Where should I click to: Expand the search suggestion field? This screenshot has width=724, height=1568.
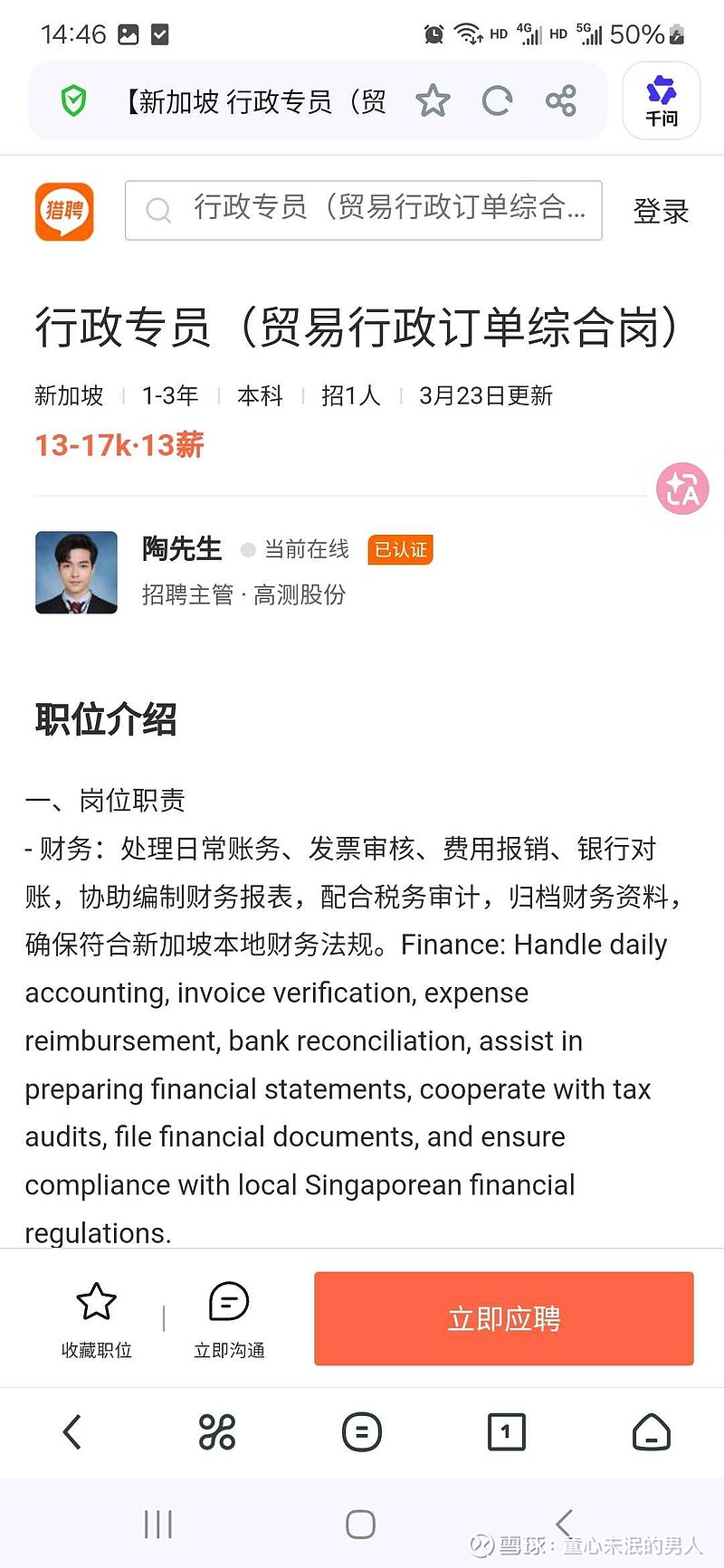pyautogui.click(x=363, y=210)
